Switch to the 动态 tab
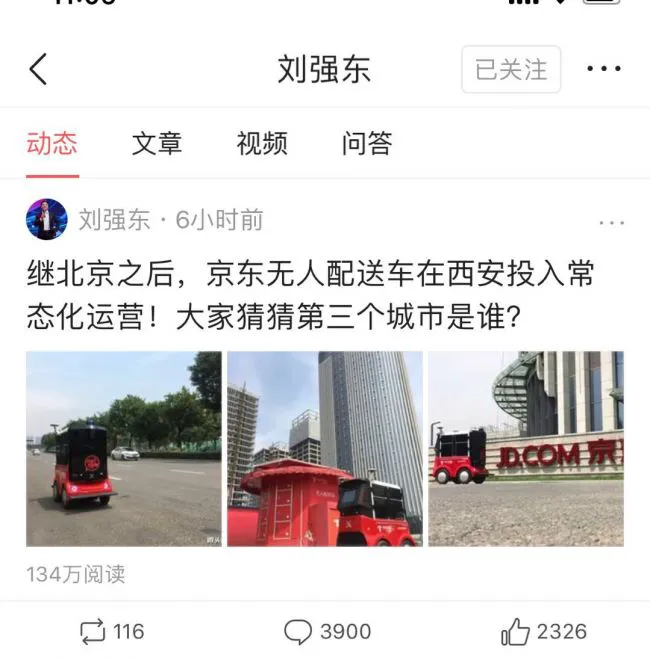This screenshot has height=660, width=650. [52, 143]
